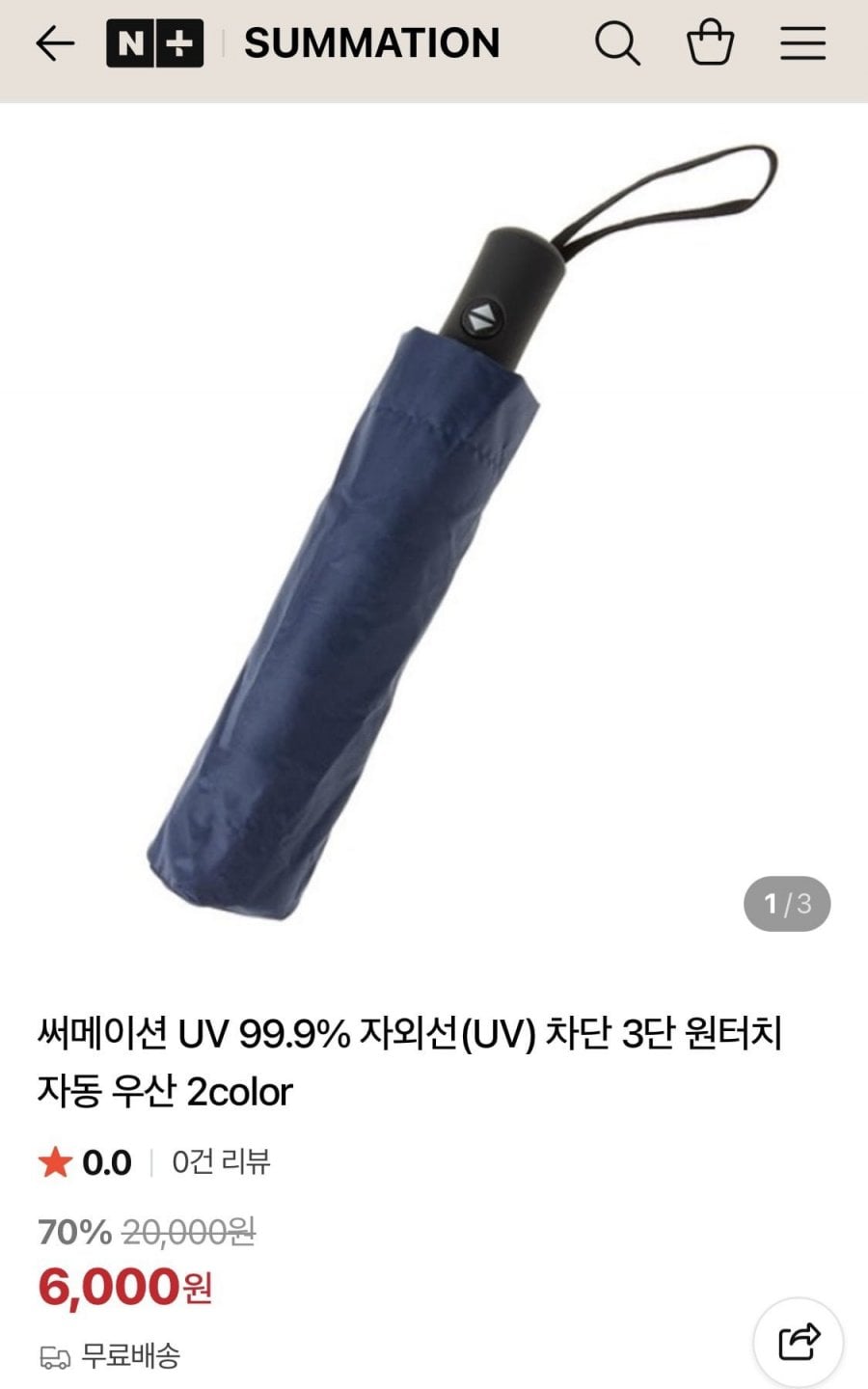Open the hamburger menu

click(802, 43)
